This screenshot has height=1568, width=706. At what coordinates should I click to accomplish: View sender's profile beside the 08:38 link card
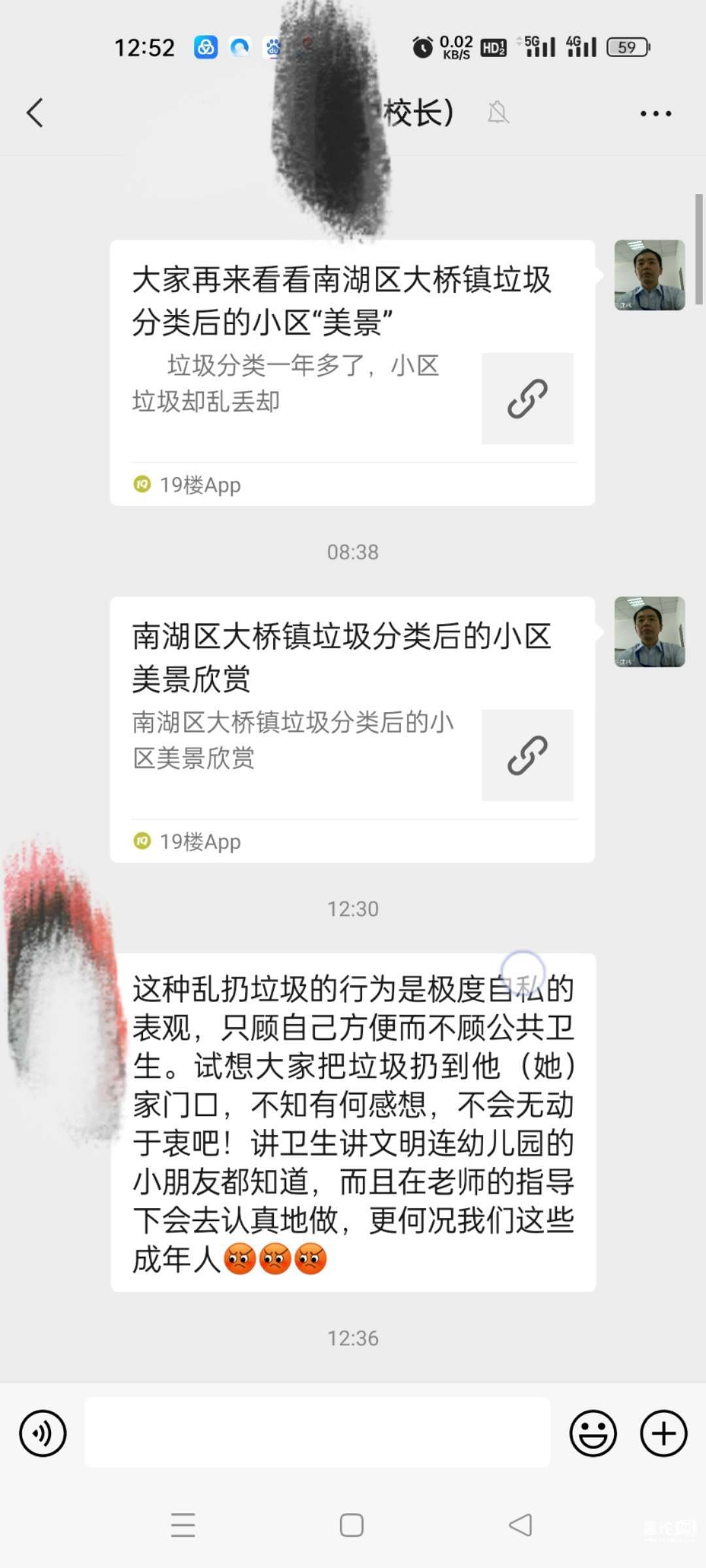(x=649, y=632)
